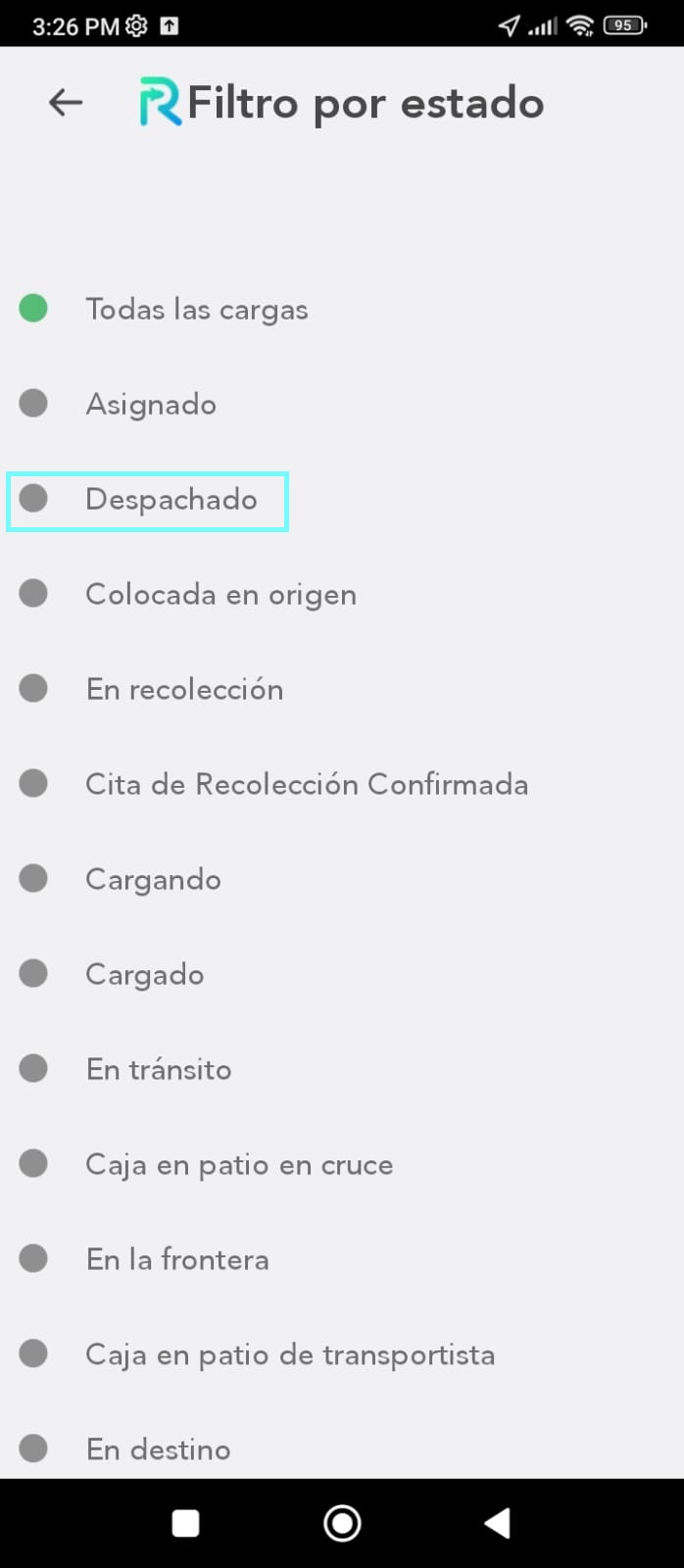This screenshot has width=684, height=1568.
Task: Select Caja en patio en cruce
Action: [239, 1164]
